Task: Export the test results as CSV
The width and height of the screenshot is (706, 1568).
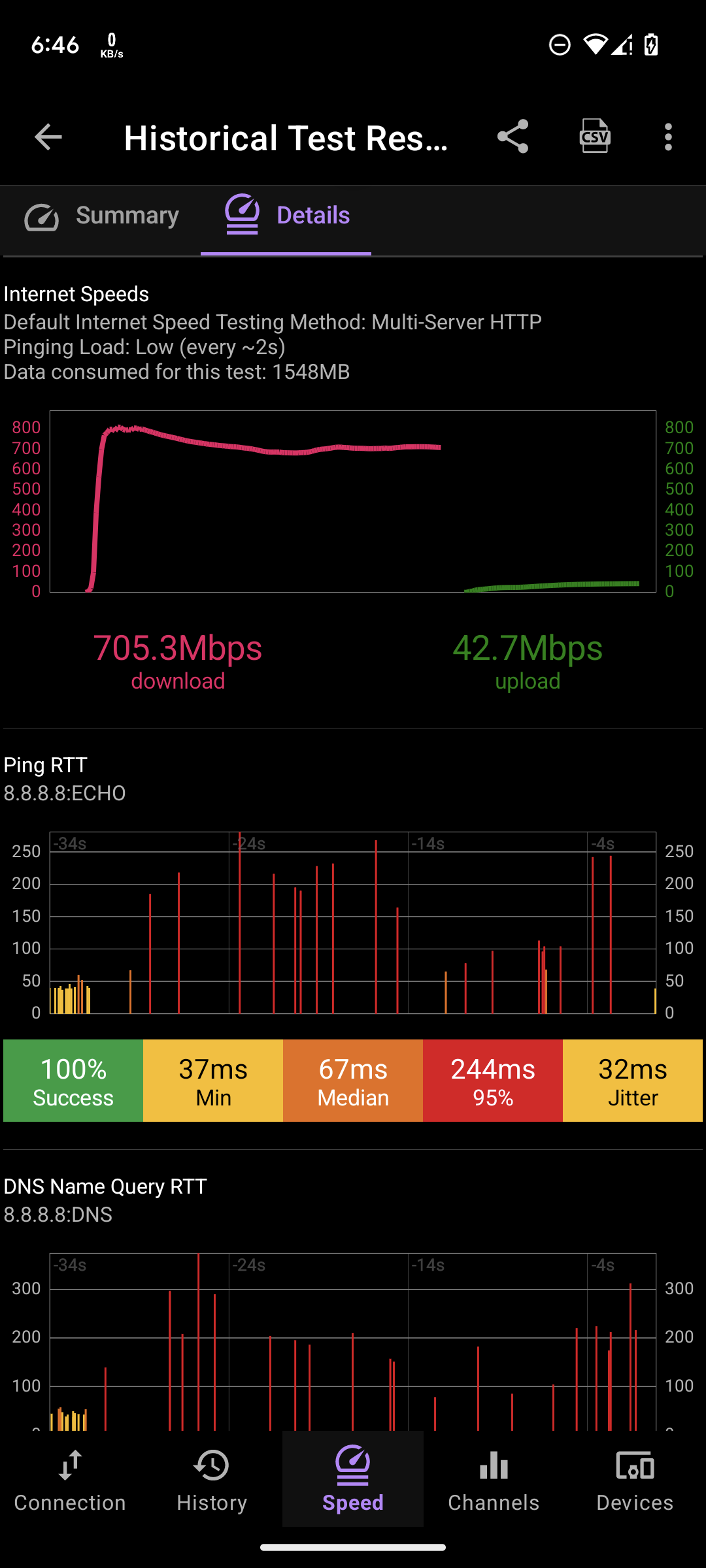Action: coord(594,137)
